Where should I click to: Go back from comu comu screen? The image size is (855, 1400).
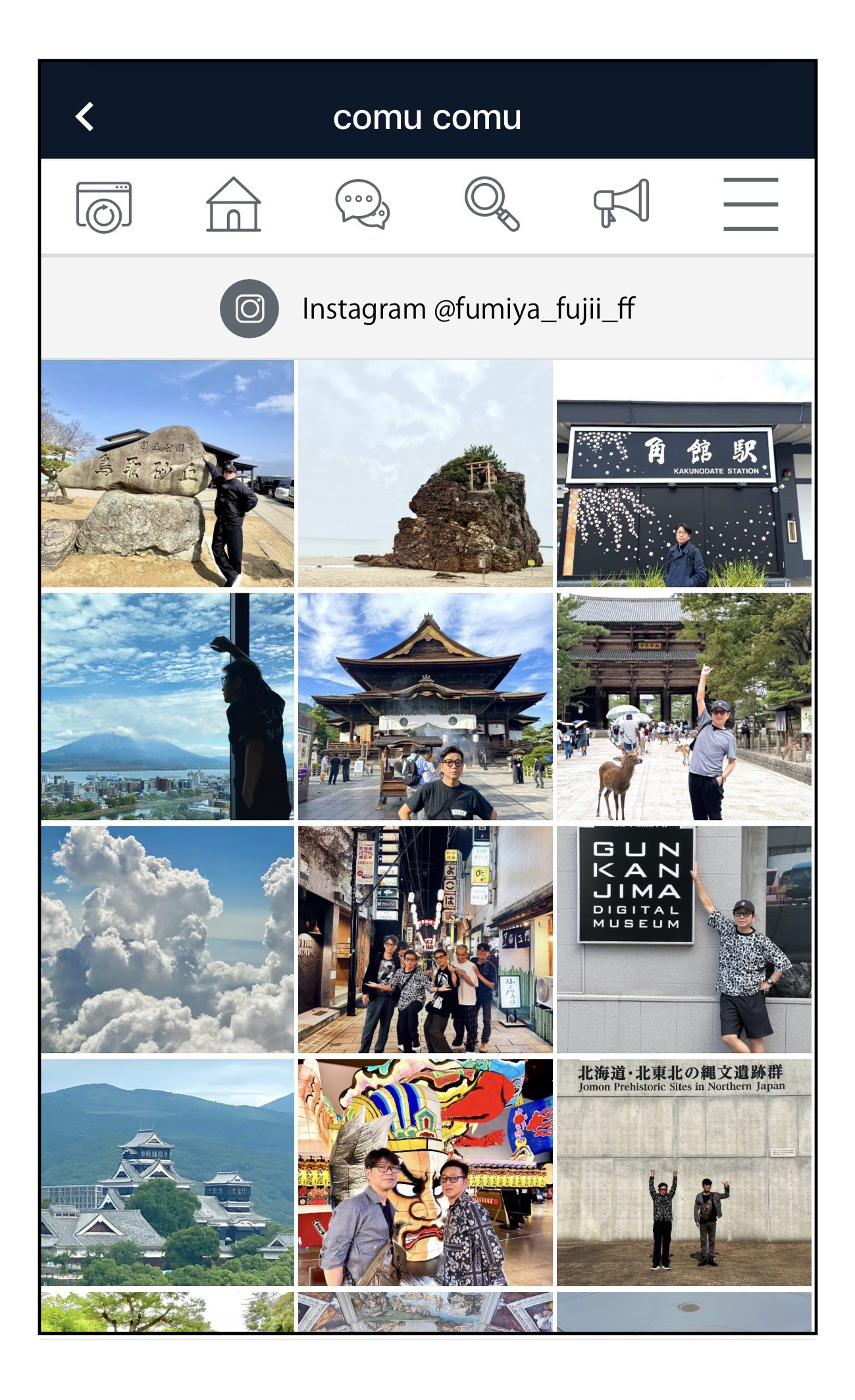[x=85, y=117]
